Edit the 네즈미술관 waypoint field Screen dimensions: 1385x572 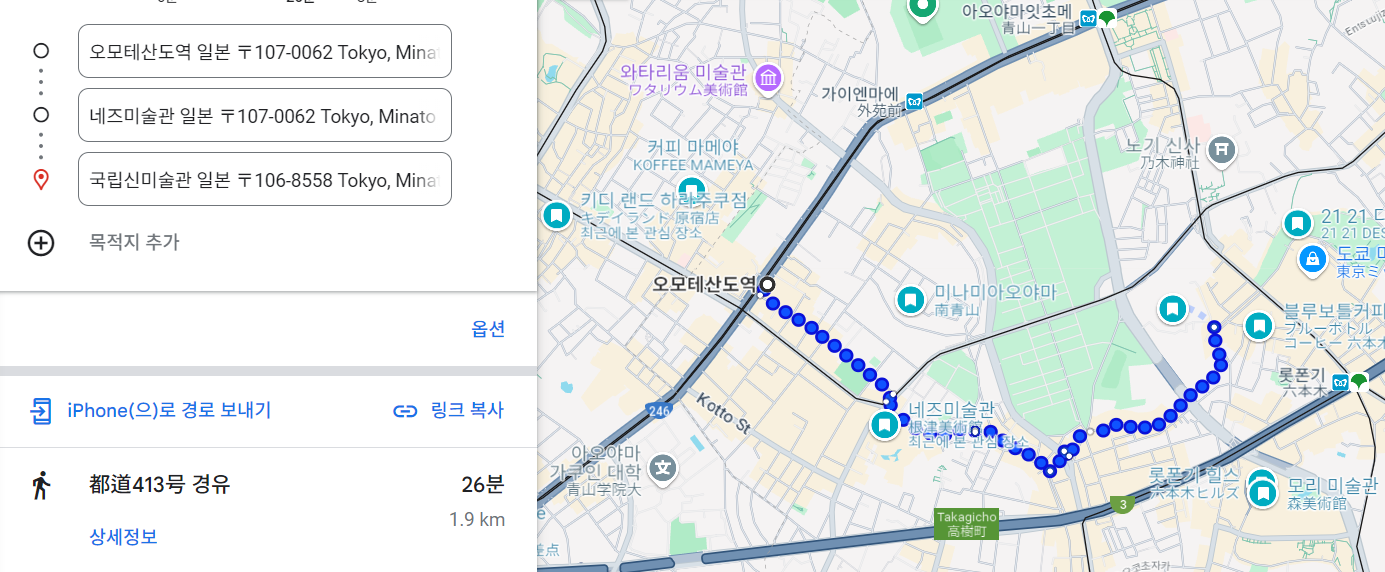[264, 116]
